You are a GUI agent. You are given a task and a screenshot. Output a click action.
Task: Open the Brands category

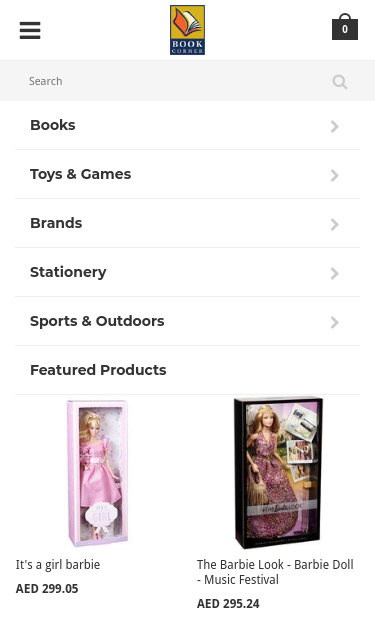click(x=188, y=224)
